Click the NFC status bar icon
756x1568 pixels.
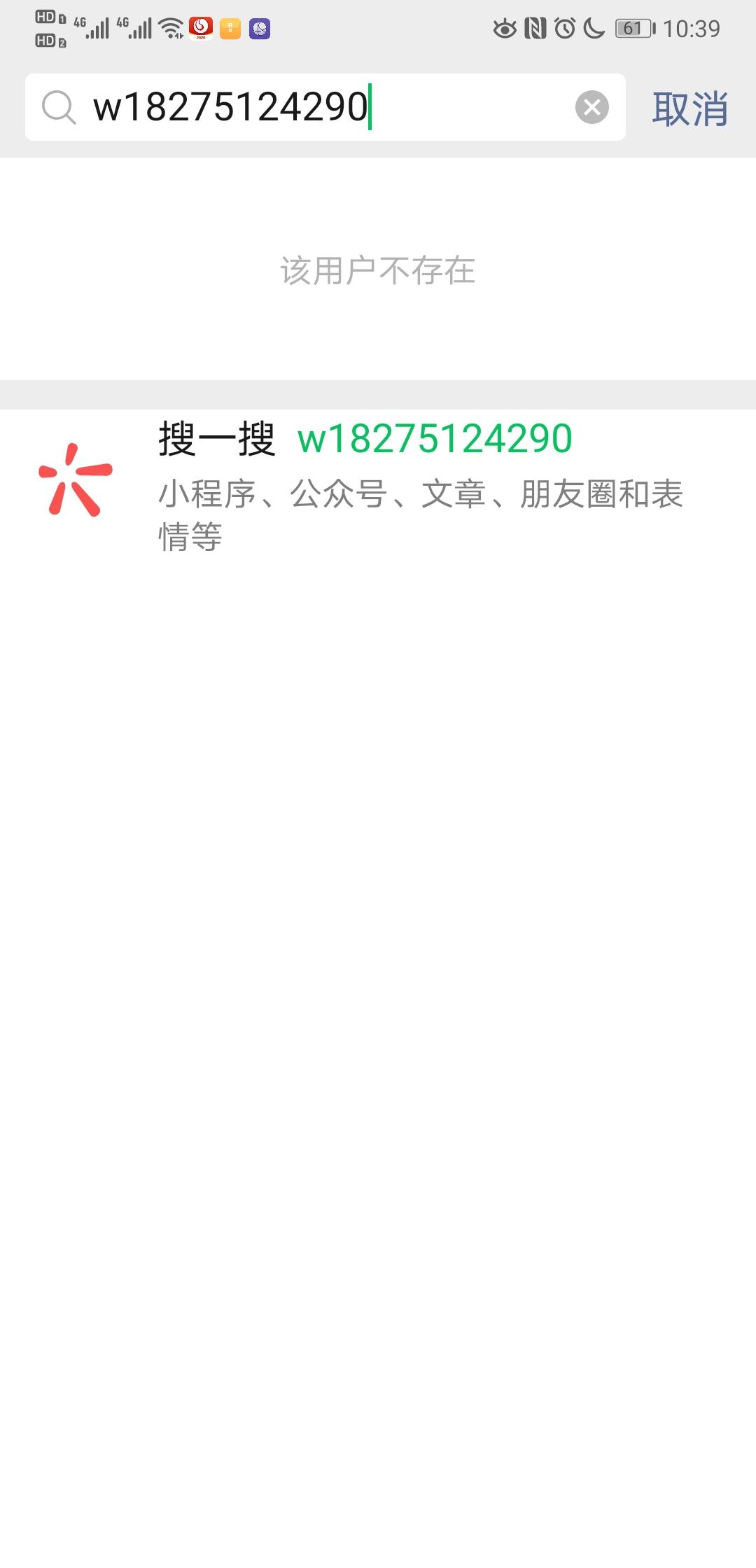click(535, 28)
